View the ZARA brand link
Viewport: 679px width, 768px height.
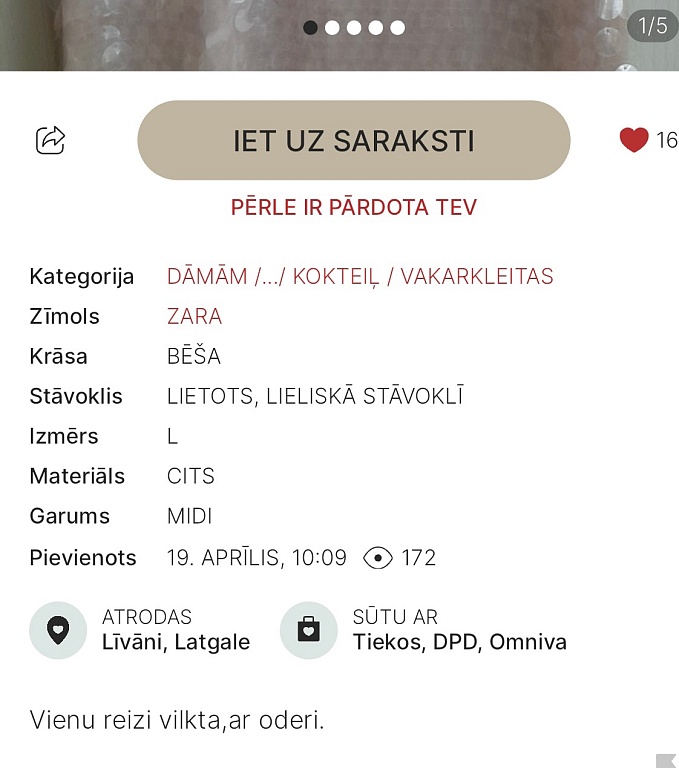tap(194, 317)
